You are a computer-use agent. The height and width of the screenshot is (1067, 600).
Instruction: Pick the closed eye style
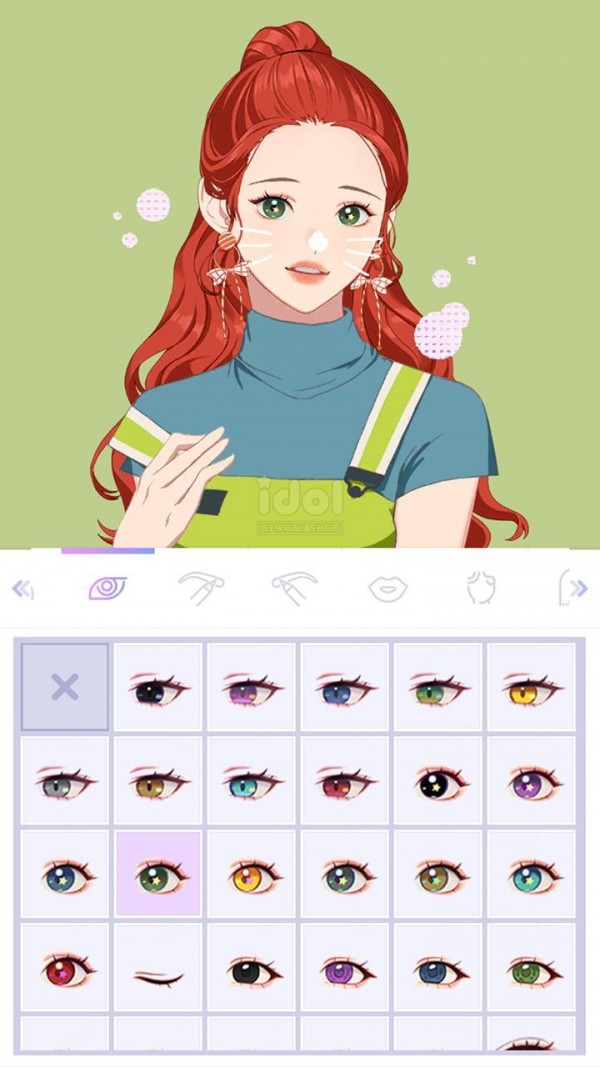pyautogui.click(x=158, y=968)
